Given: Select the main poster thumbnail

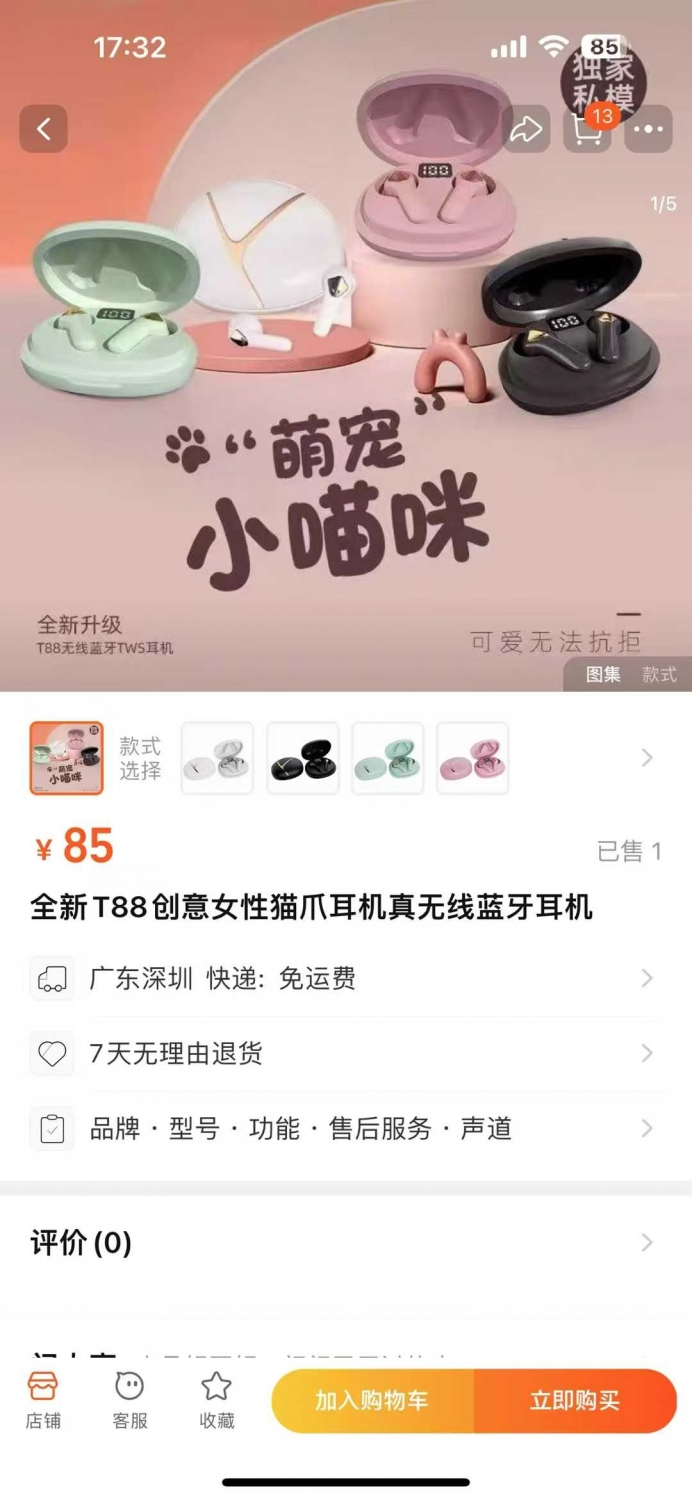Looking at the screenshot, I should click(x=67, y=759).
